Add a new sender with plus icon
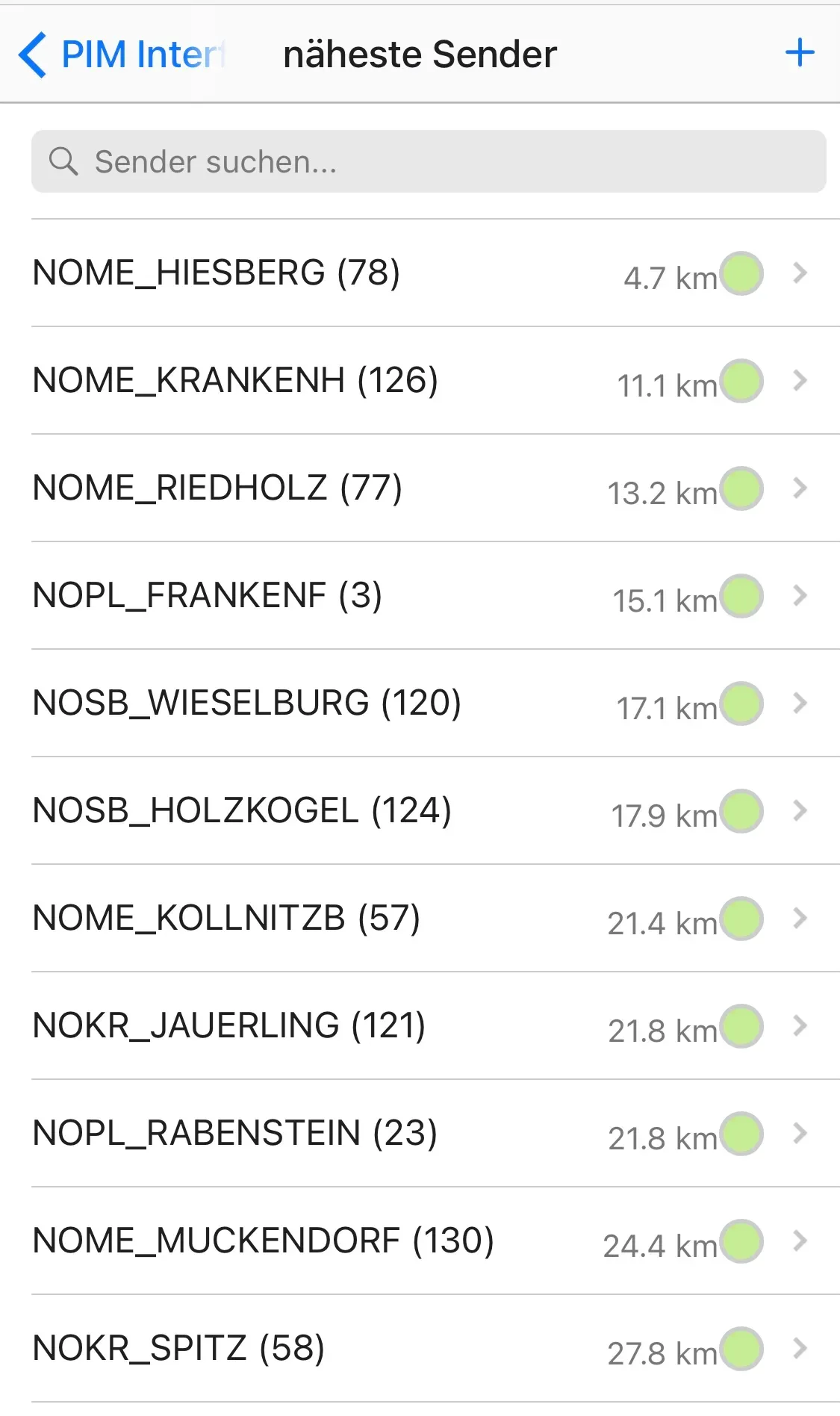The width and height of the screenshot is (840, 1416). click(x=799, y=53)
